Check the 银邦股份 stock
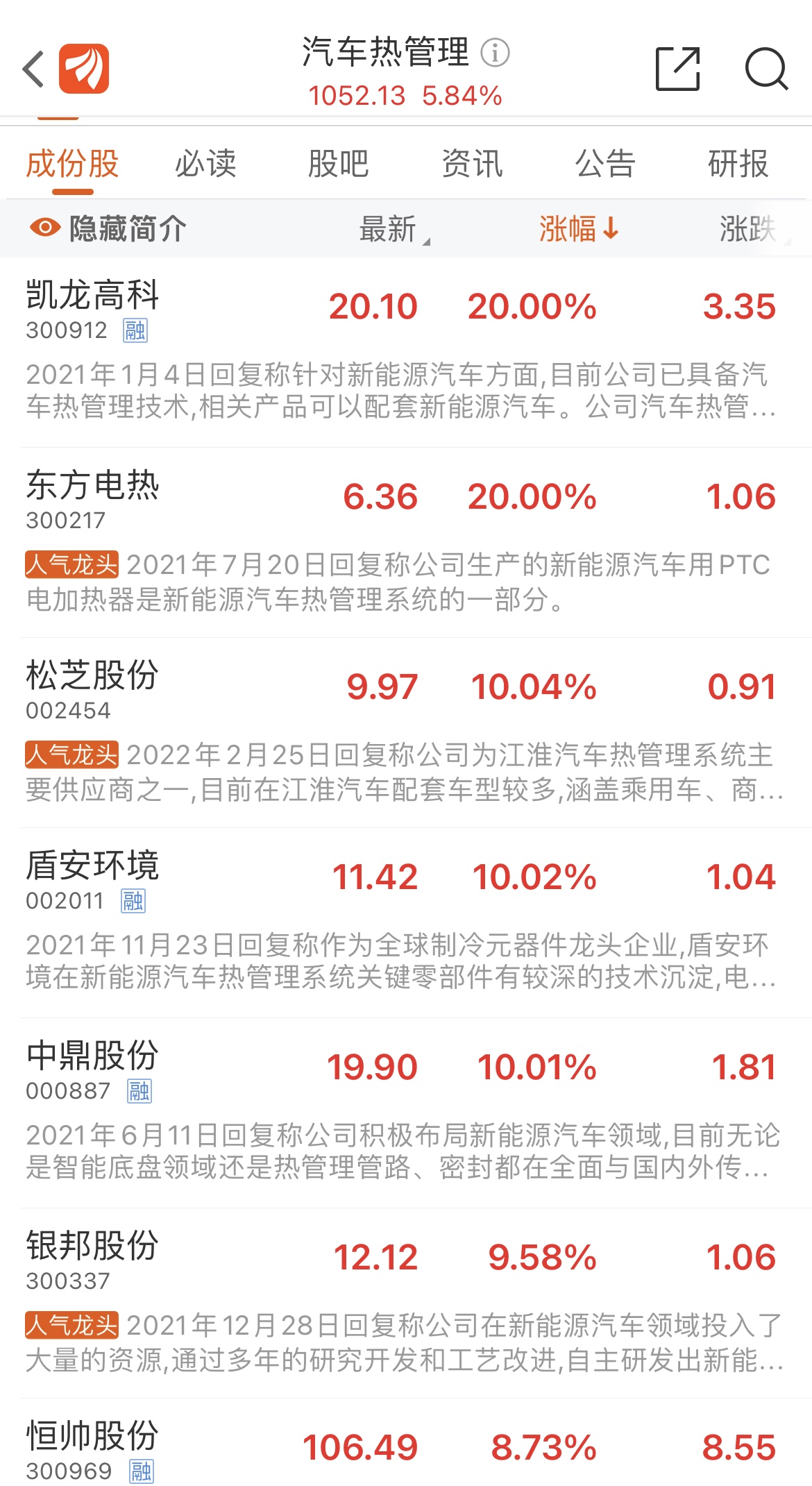Image resolution: width=812 pixels, height=1486 pixels. pos(92,1247)
